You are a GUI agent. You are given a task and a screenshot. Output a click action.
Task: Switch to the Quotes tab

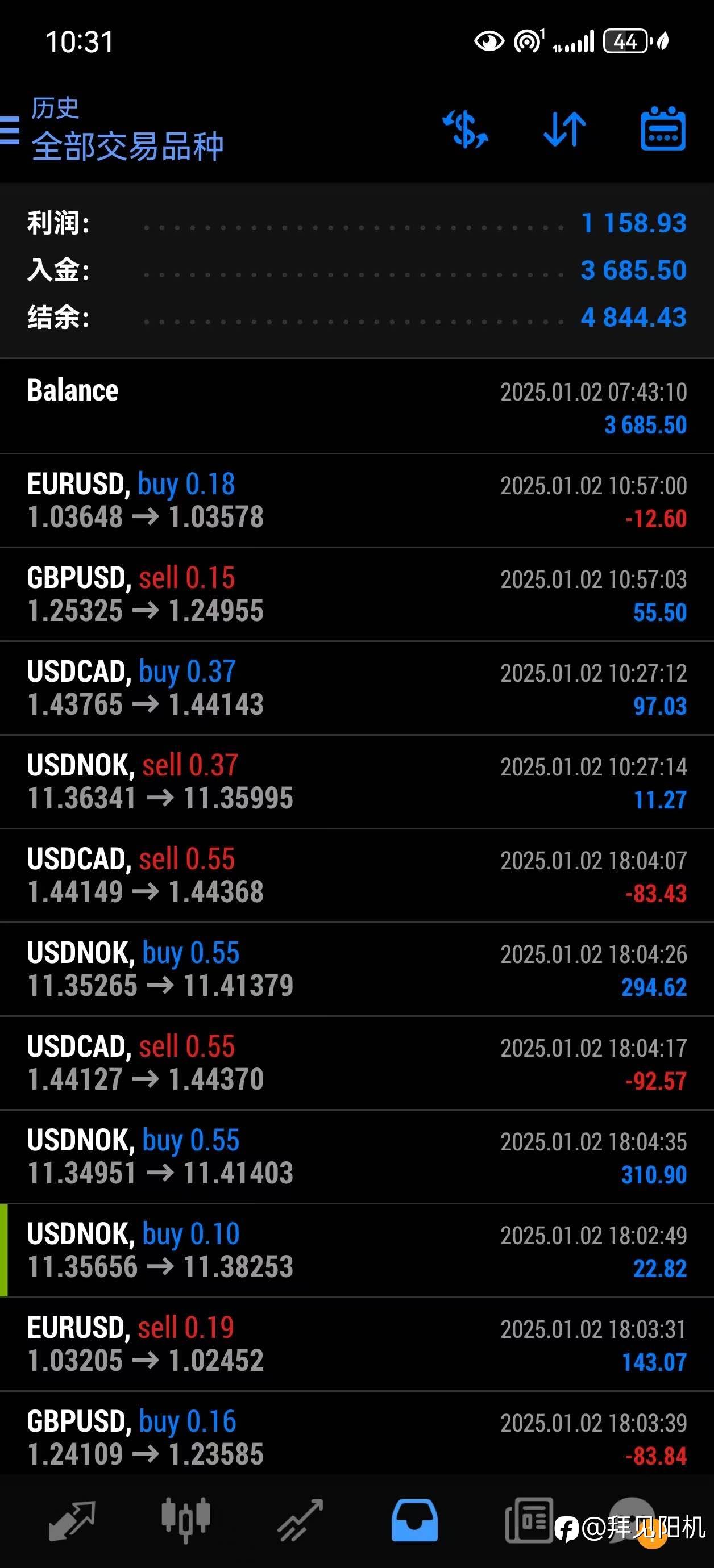pos(72,1520)
